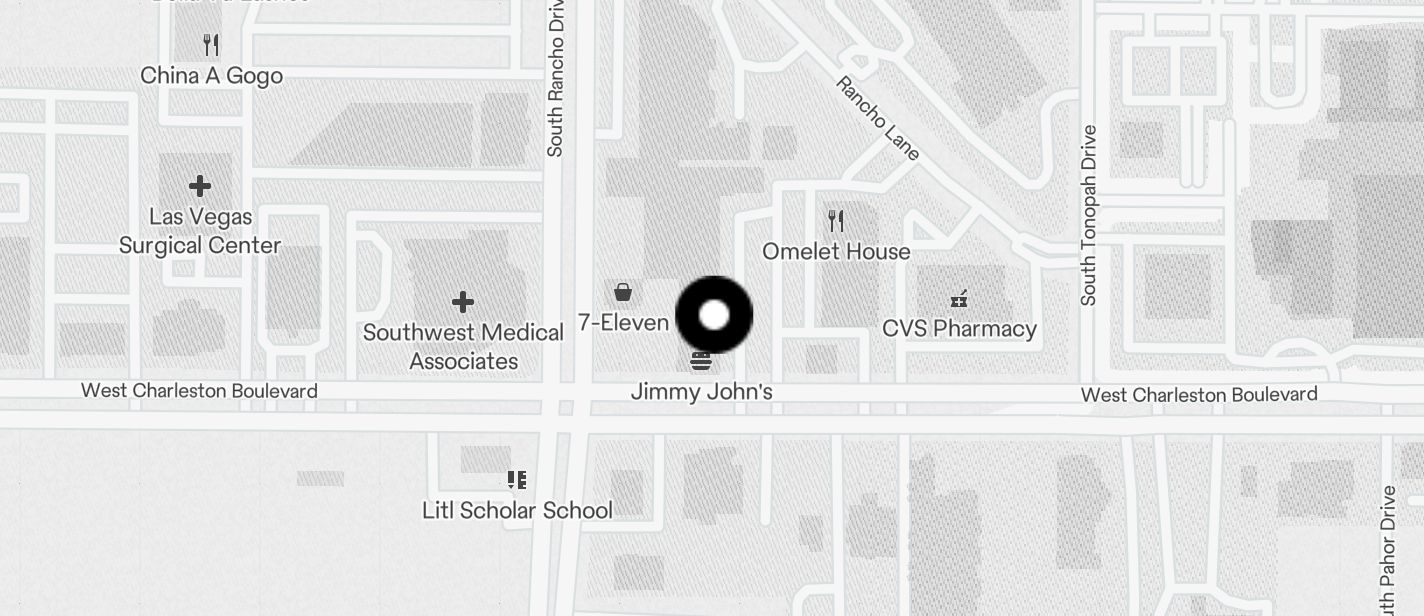Open Litl Scholar School map marker

coord(517,481)
